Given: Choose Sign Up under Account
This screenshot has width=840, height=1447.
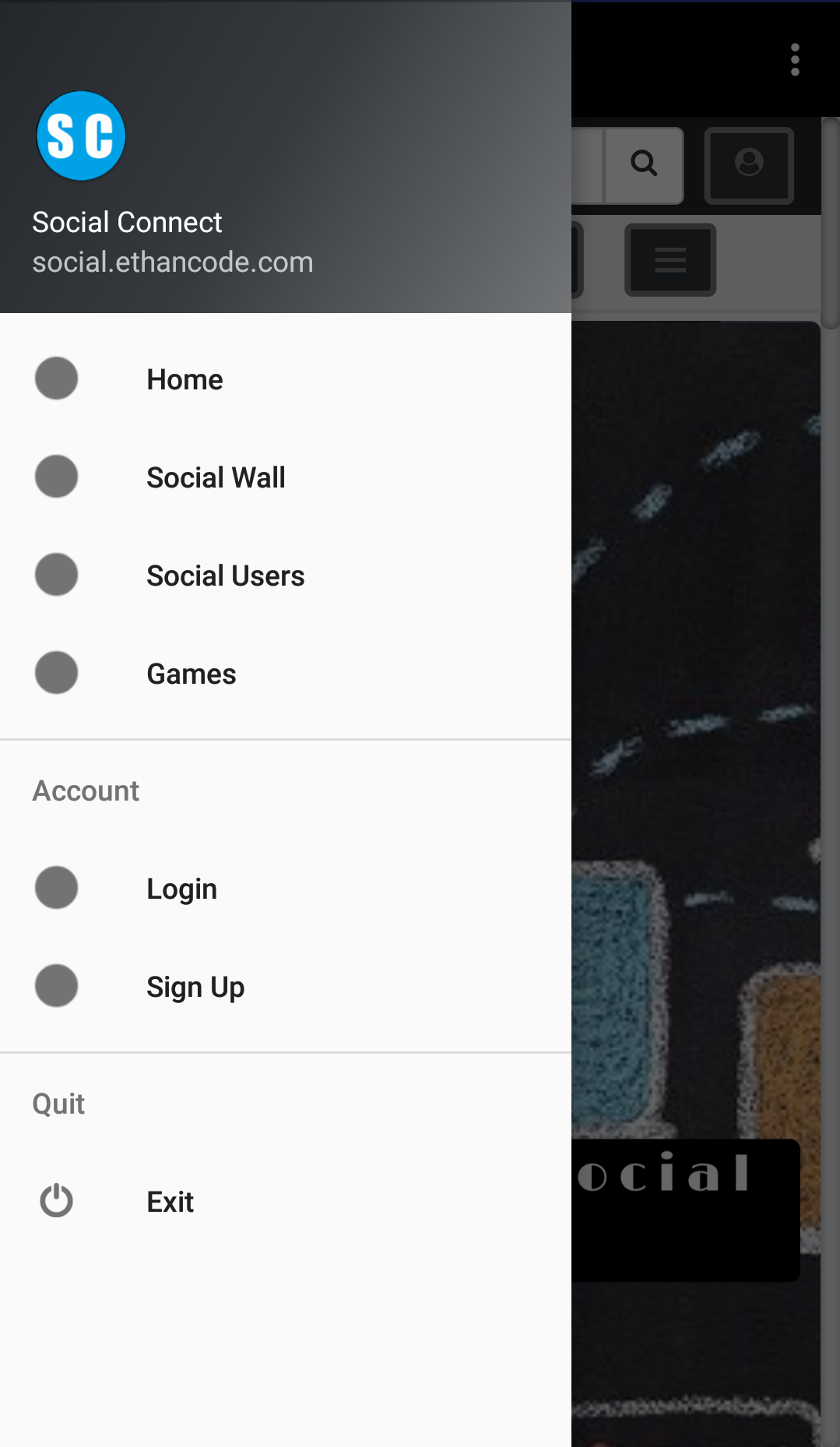Looking at the screenshot, I should click(286, 987).
